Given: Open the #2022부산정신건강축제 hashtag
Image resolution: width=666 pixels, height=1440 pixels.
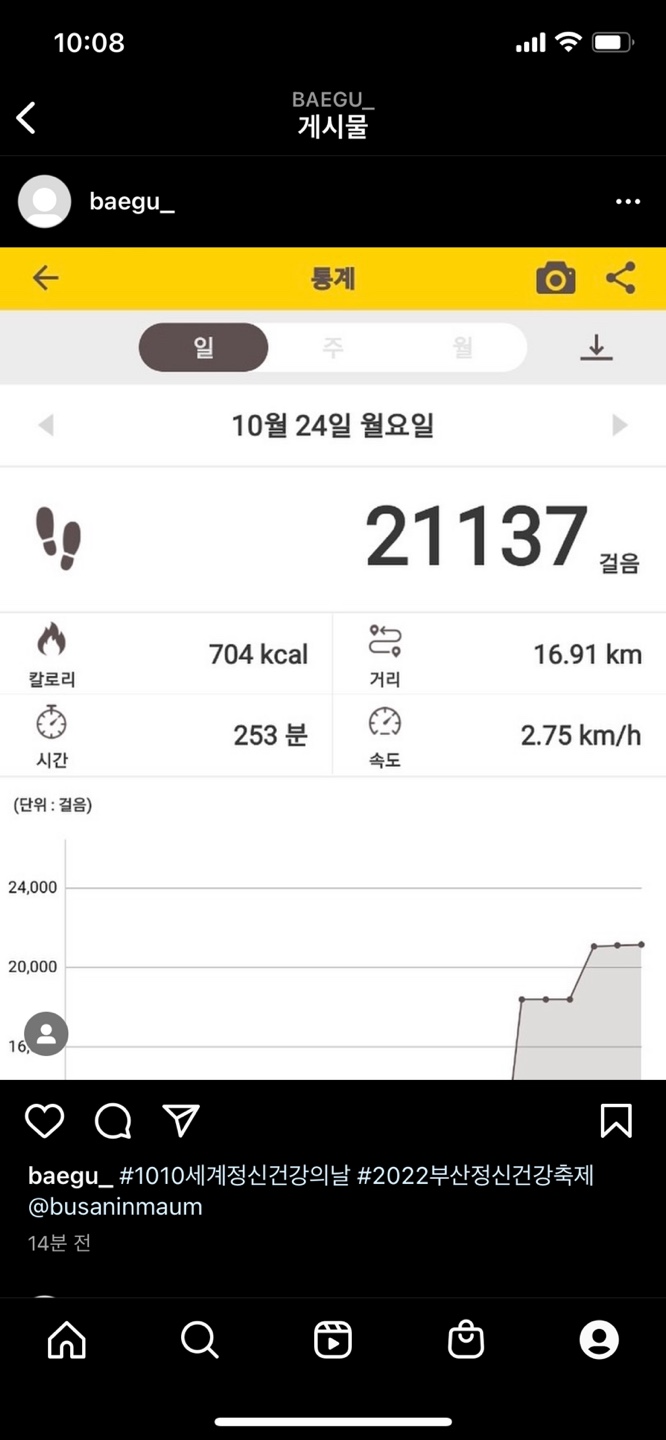Looking at the screenshot, I should (x=475, y=1175).
